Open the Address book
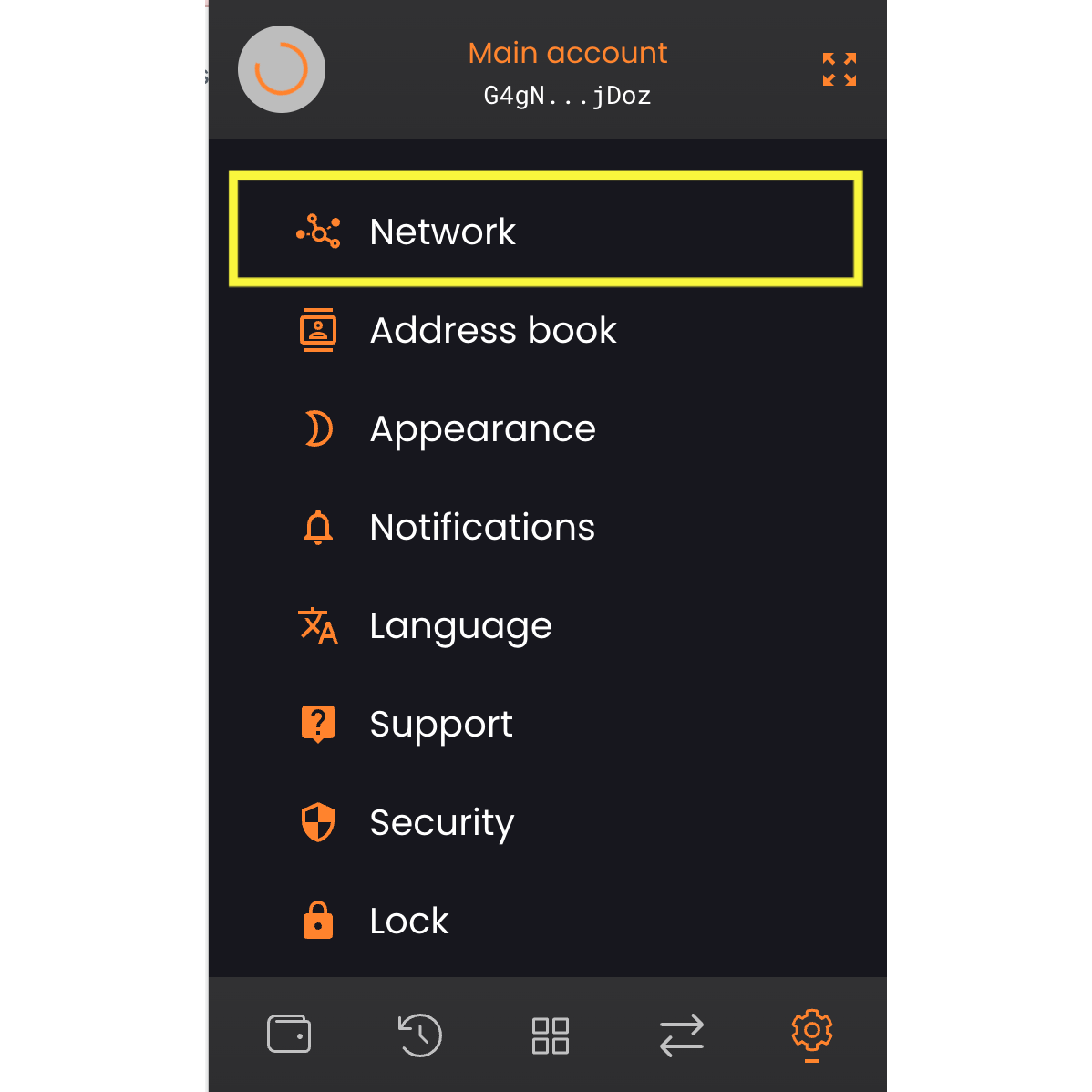The image size is (1092, 1092). click(x=493, y=330)
